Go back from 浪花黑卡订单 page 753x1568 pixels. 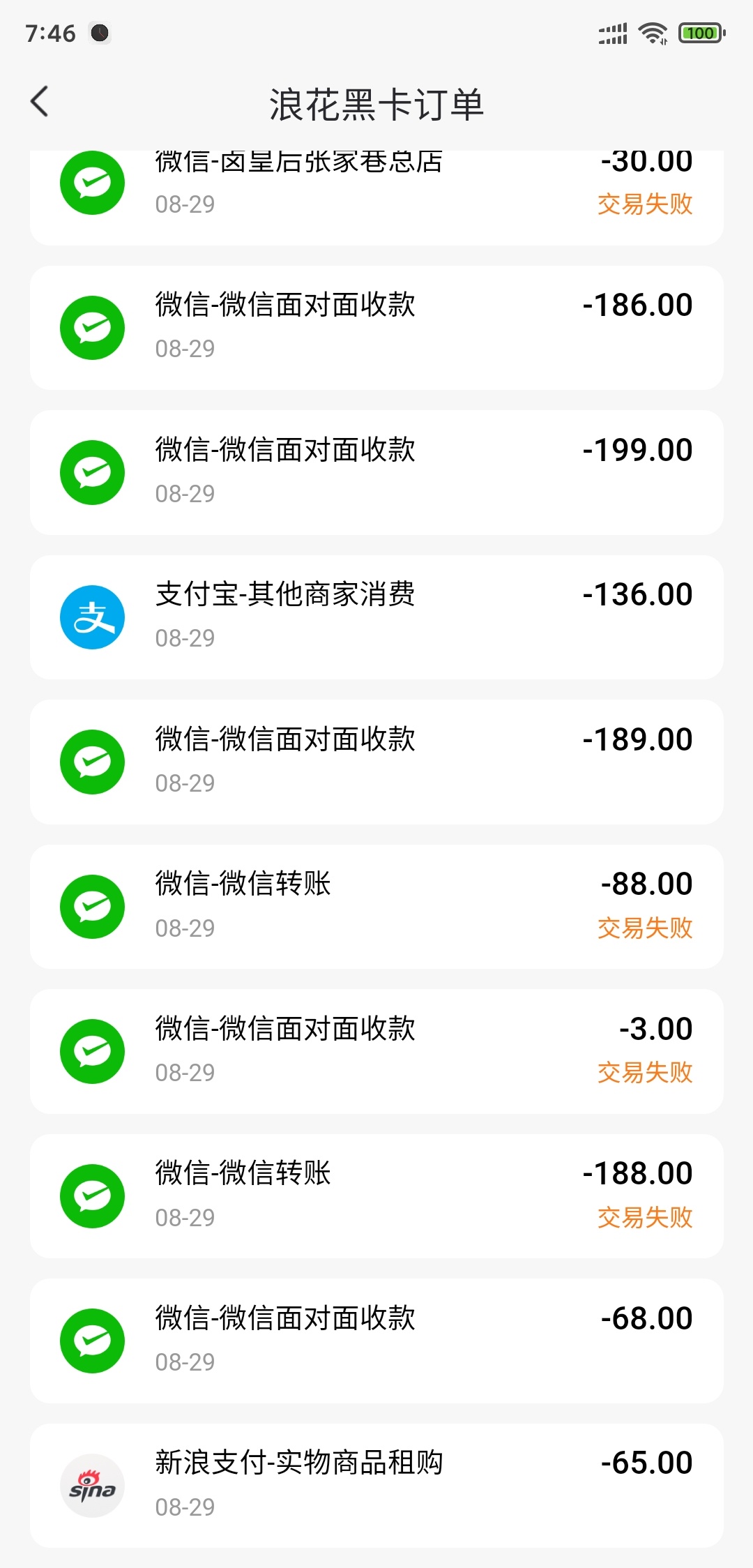tap(40, 102)
